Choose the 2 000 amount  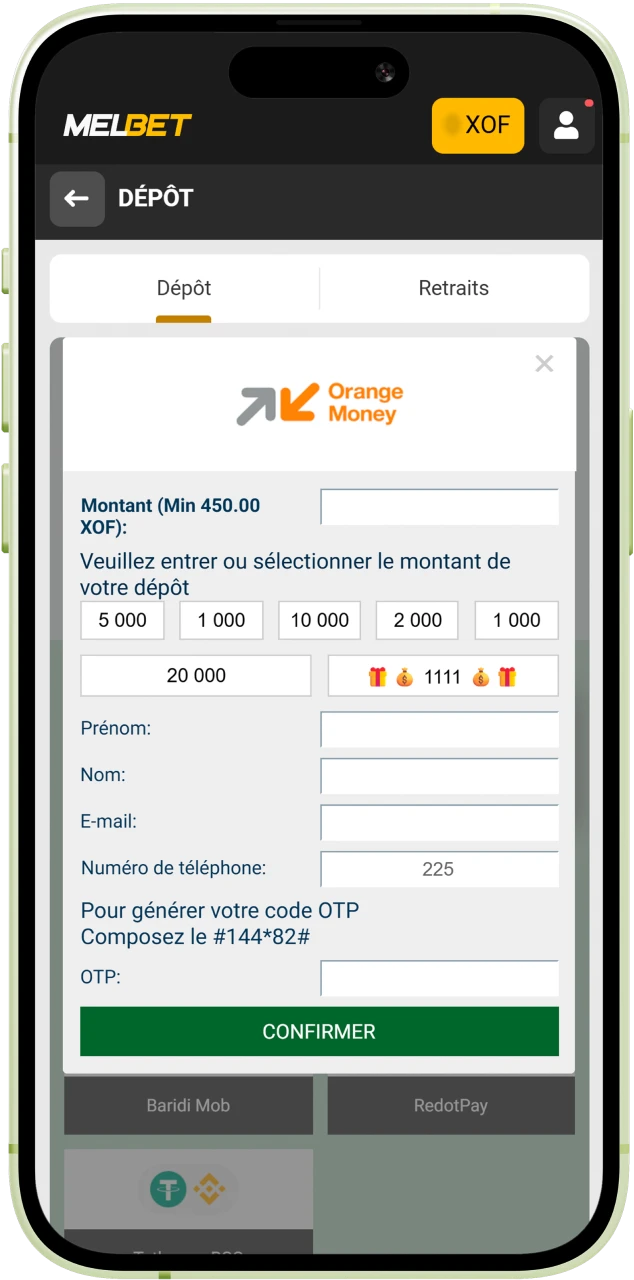pos(417,620)
